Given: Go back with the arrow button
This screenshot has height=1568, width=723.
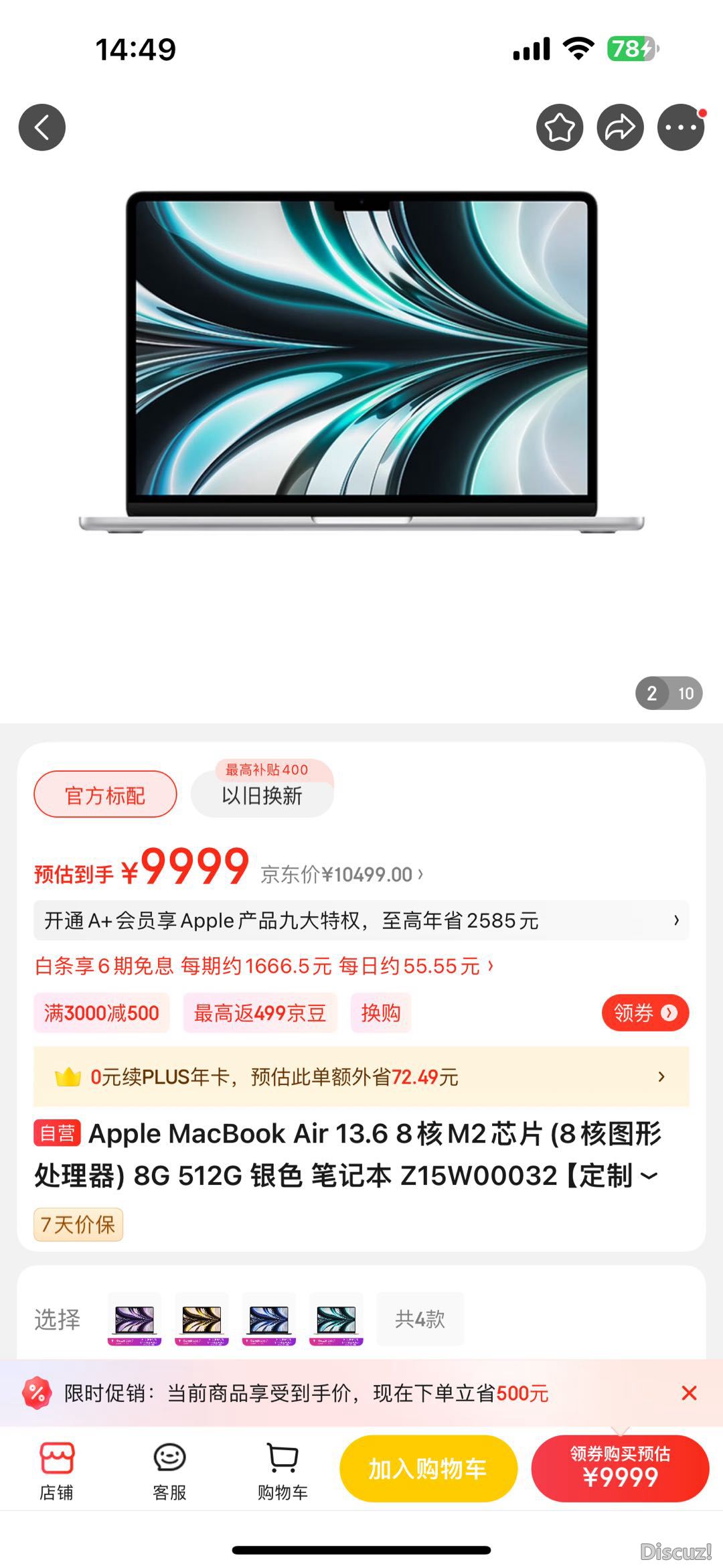Looking at the screenshot, I should pyautogui.click(x=42, y=127).
